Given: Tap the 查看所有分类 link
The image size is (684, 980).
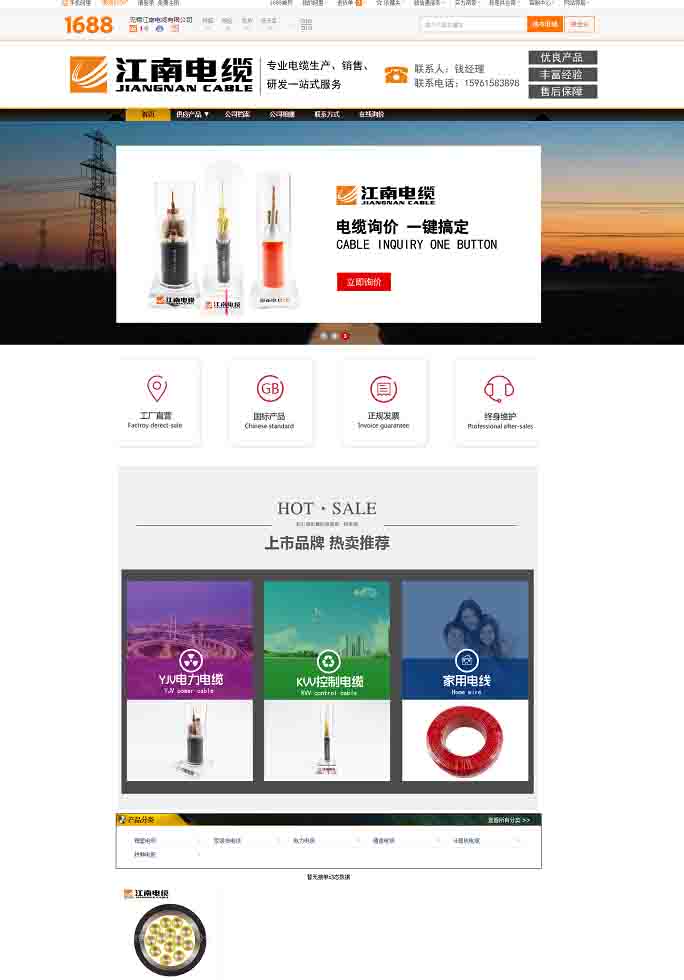Looking at the screenshot, I should [508, 820].
